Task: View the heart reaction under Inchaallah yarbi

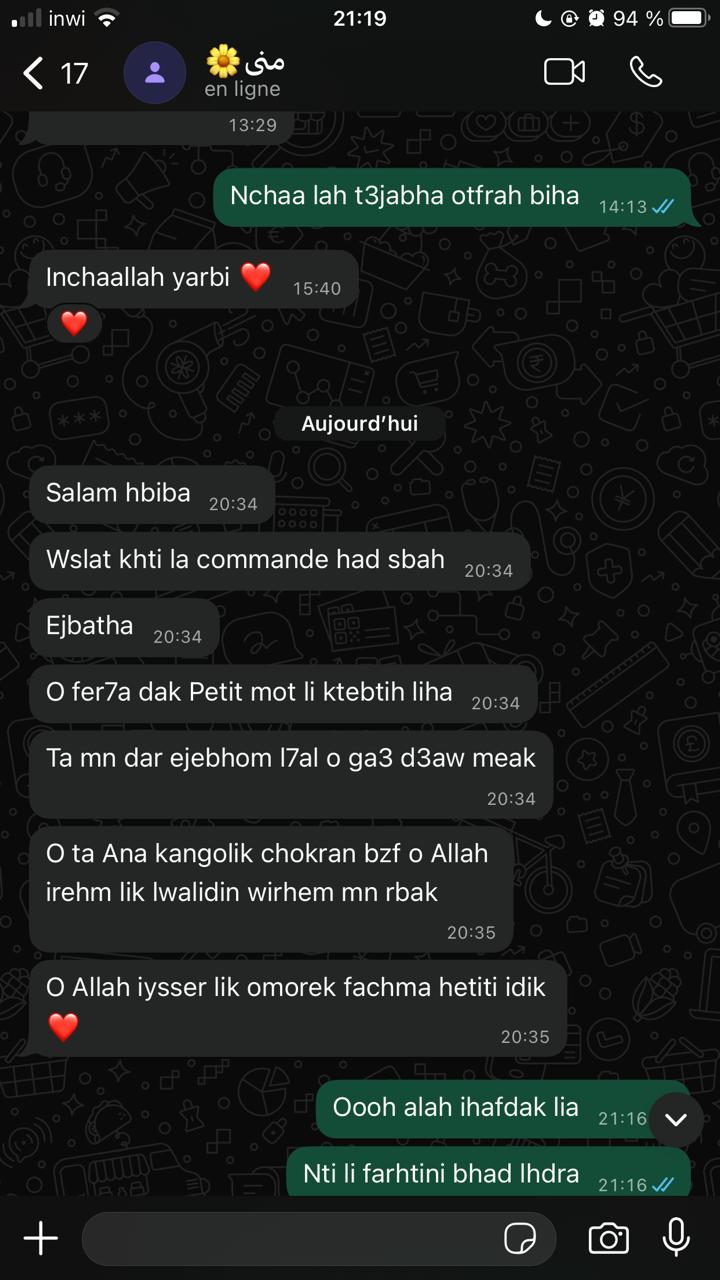Action: (x=74, y=323)
